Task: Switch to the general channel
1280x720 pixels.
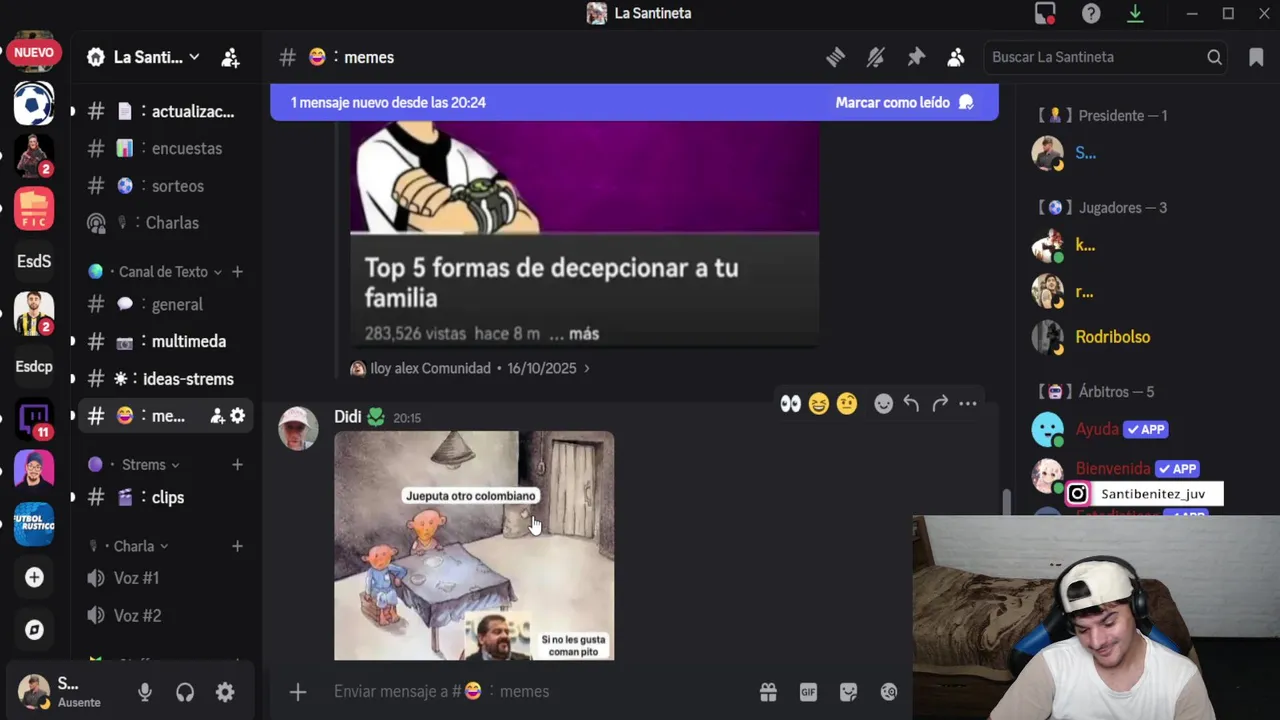Action: (177, 304)
